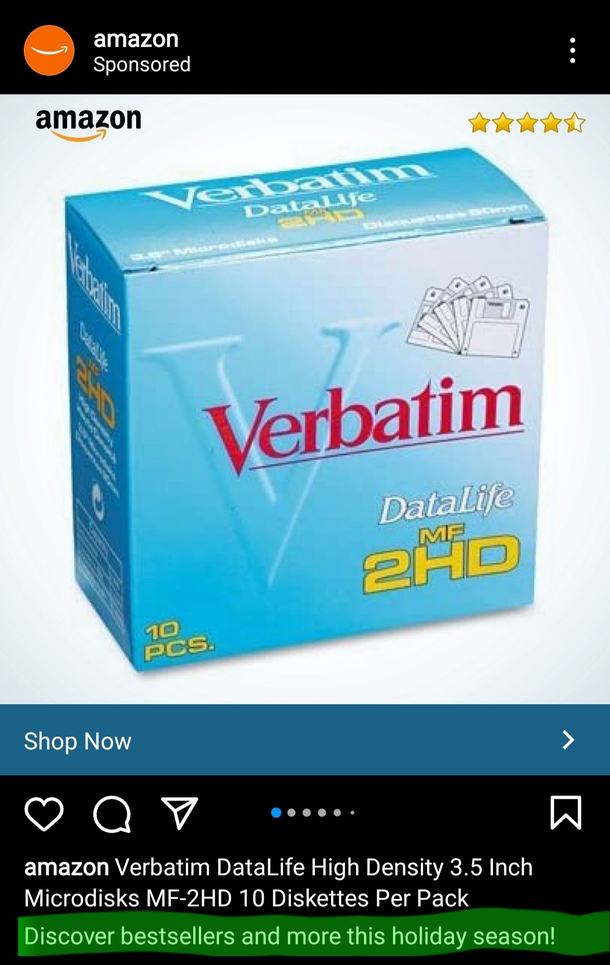610x965 pixels.
Task: Tap the Shop Now banner
Action: 304,740
